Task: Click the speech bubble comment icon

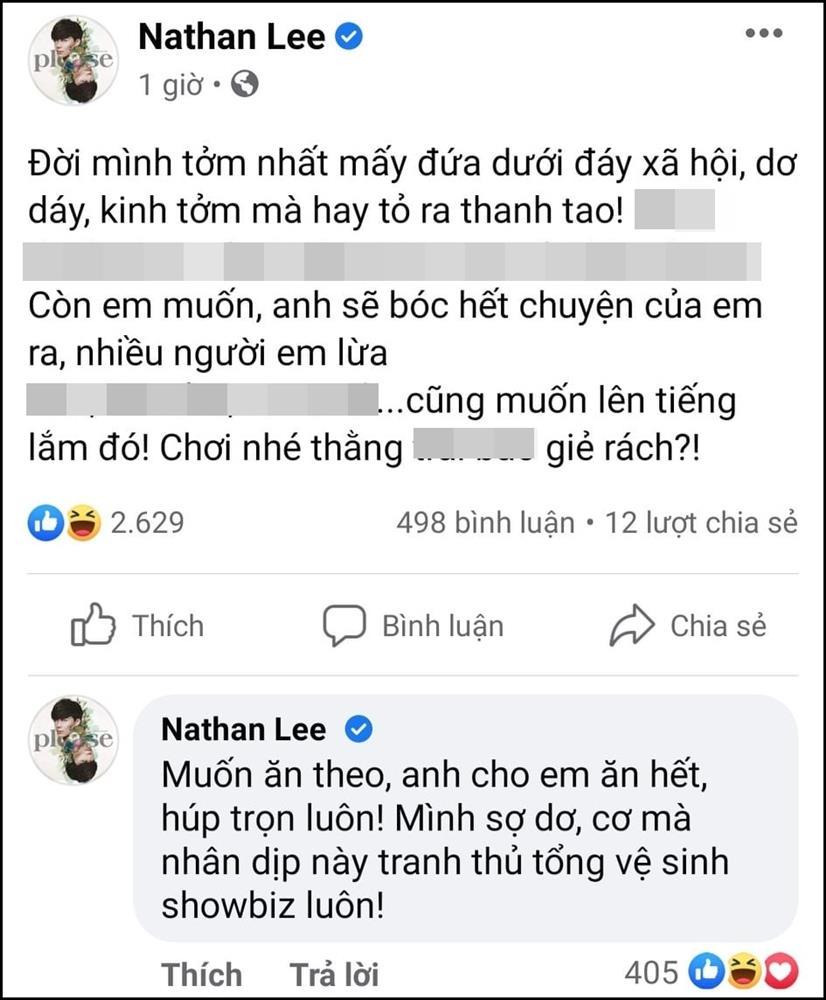Action: coord(345,622)
